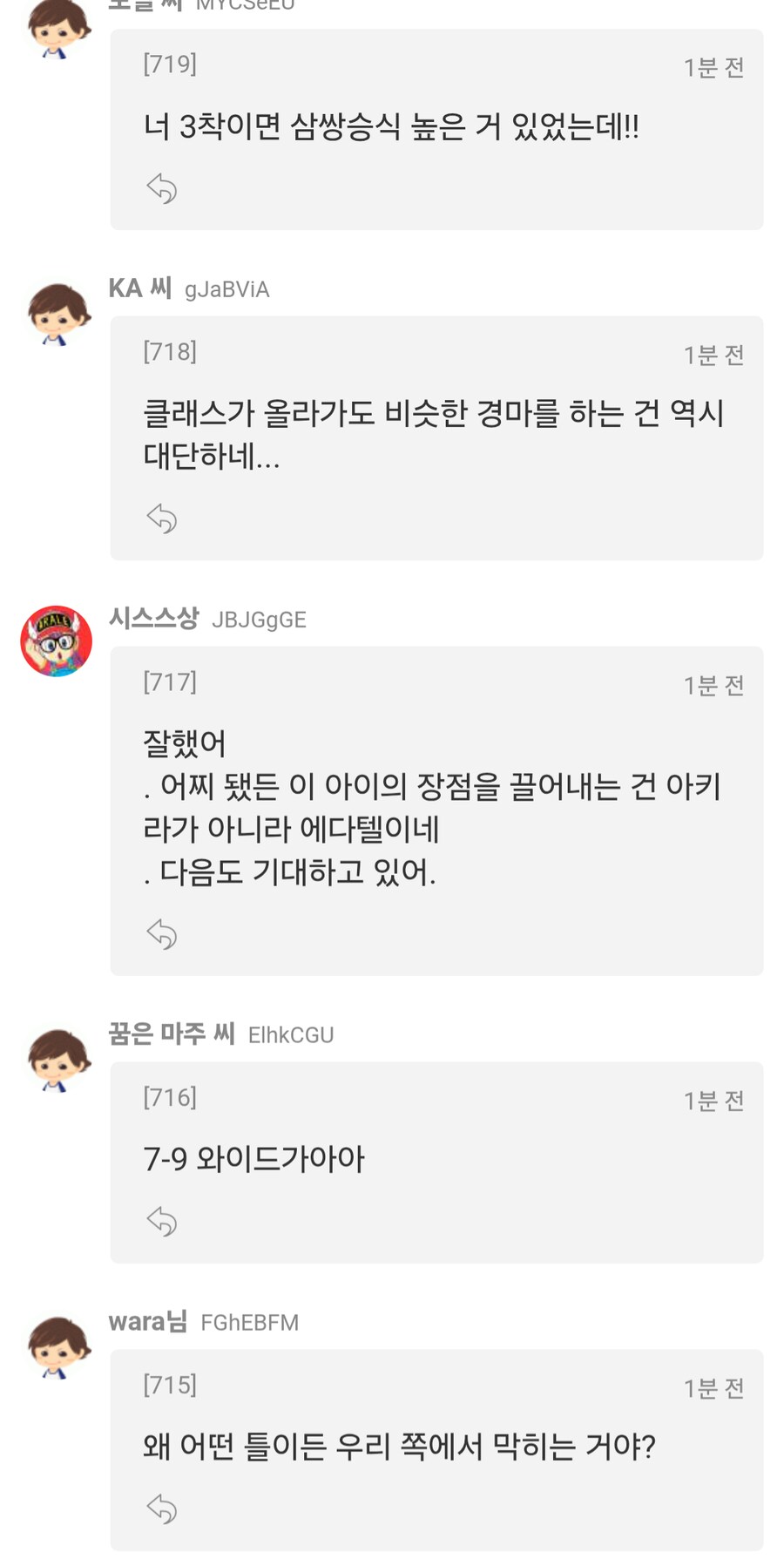Click the reply arrow on comment 719

(x=162, y=186)
